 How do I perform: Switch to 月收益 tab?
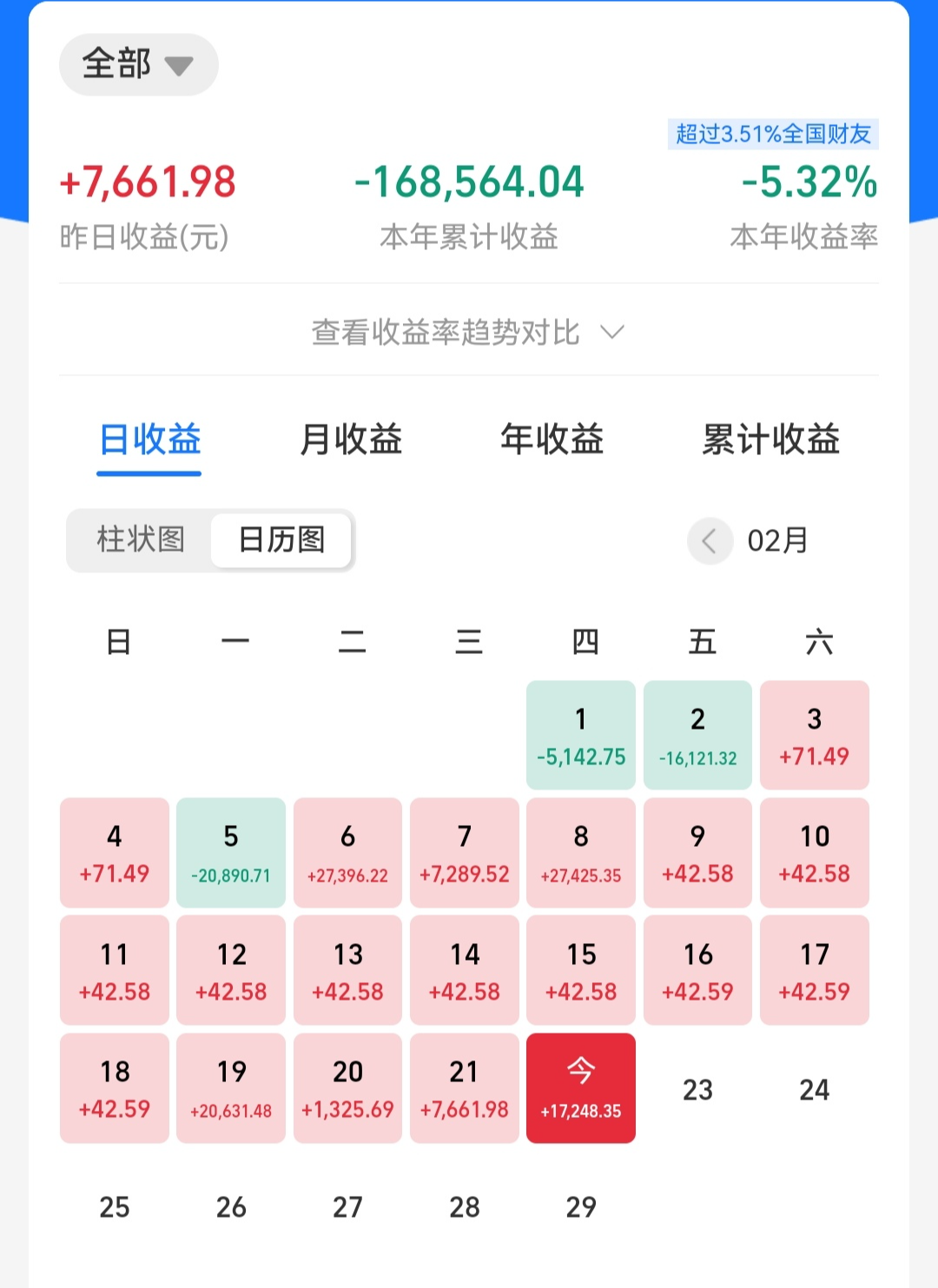tap(348, 441)
